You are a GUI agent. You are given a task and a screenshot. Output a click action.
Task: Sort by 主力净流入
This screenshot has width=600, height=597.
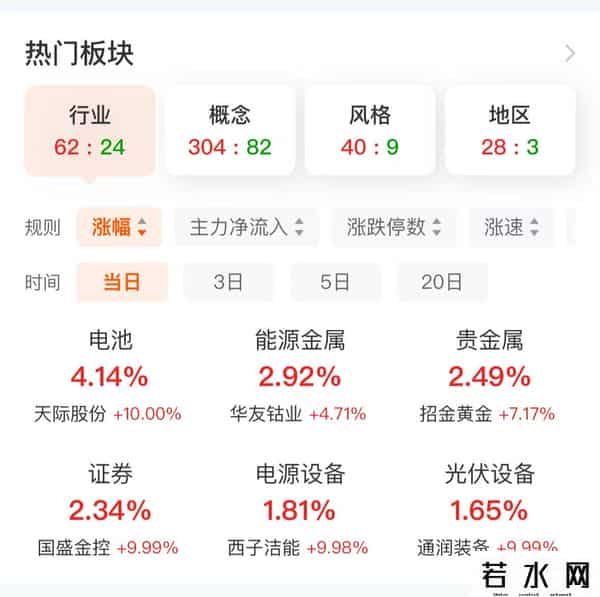click(x=247, y=227)
